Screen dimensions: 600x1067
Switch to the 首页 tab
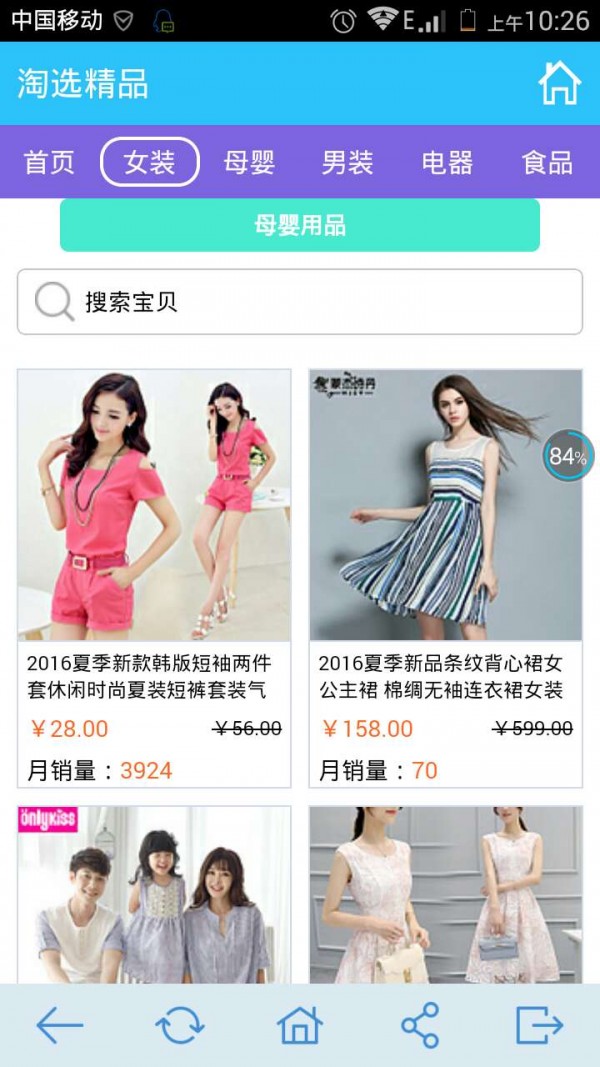[49, 162]
